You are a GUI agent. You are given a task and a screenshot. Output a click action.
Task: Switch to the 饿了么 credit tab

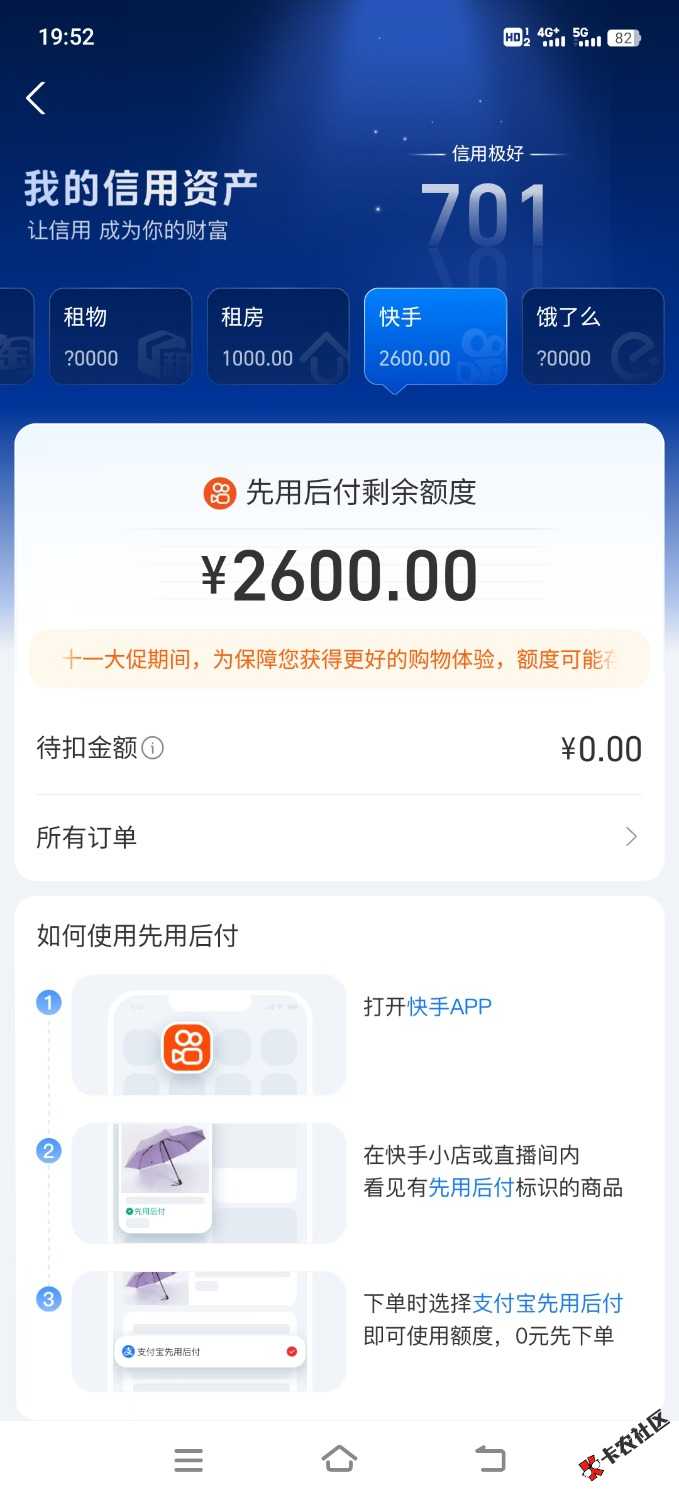(592, 337)
